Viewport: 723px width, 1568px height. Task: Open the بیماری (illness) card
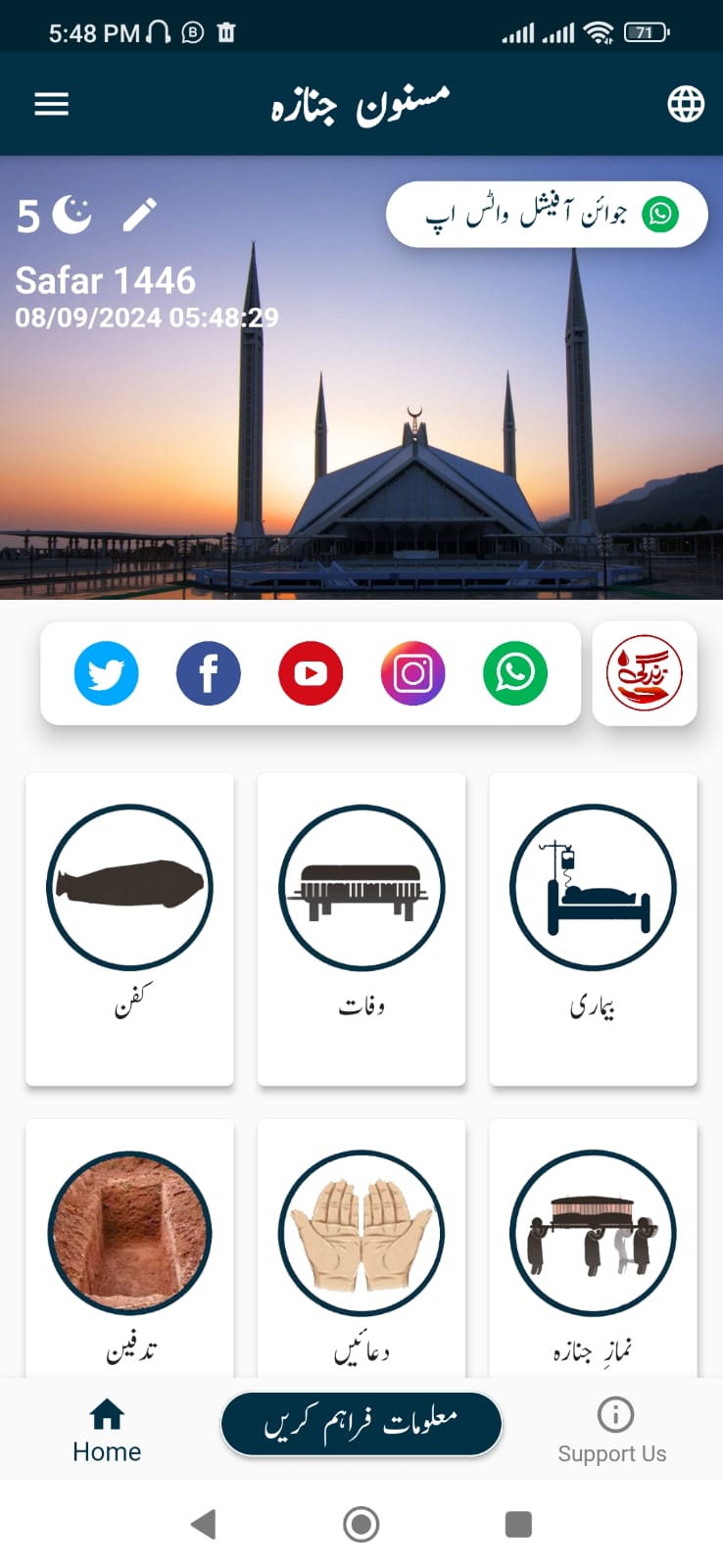593,928
